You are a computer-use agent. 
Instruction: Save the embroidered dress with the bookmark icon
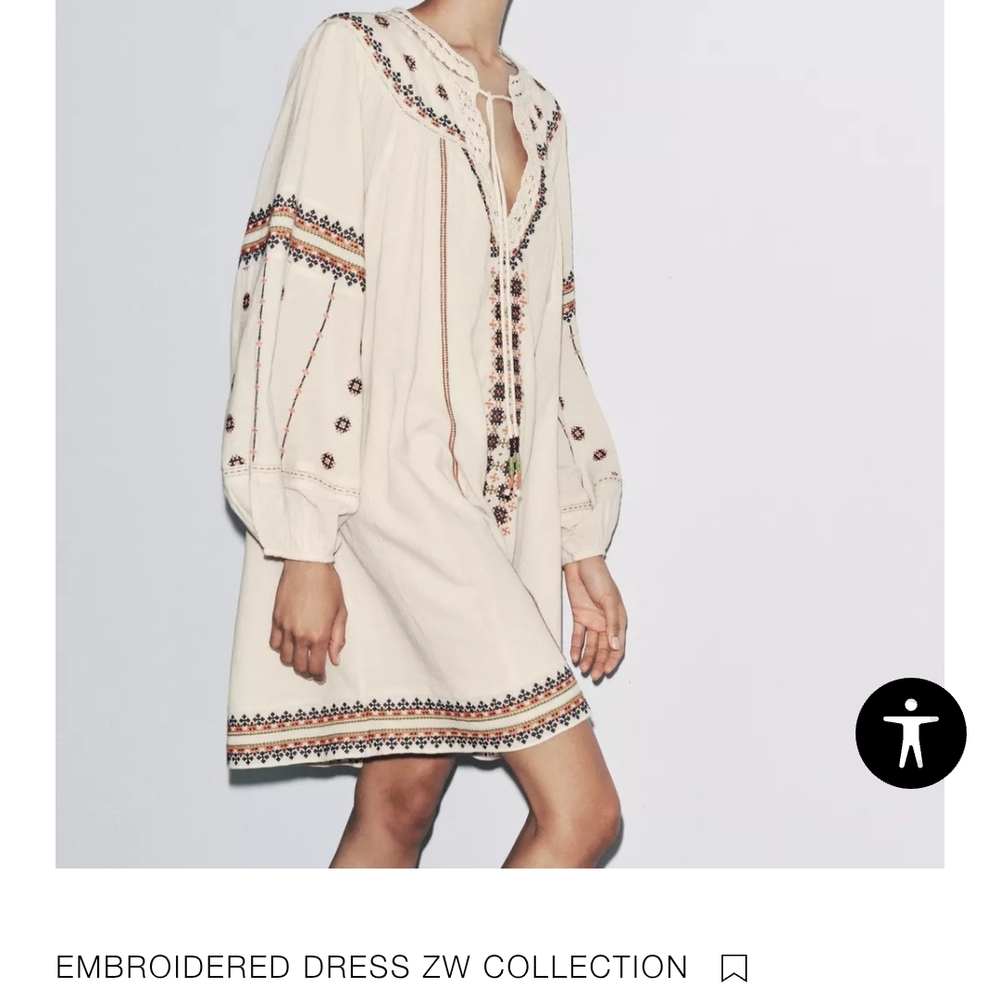coord(734,968)
